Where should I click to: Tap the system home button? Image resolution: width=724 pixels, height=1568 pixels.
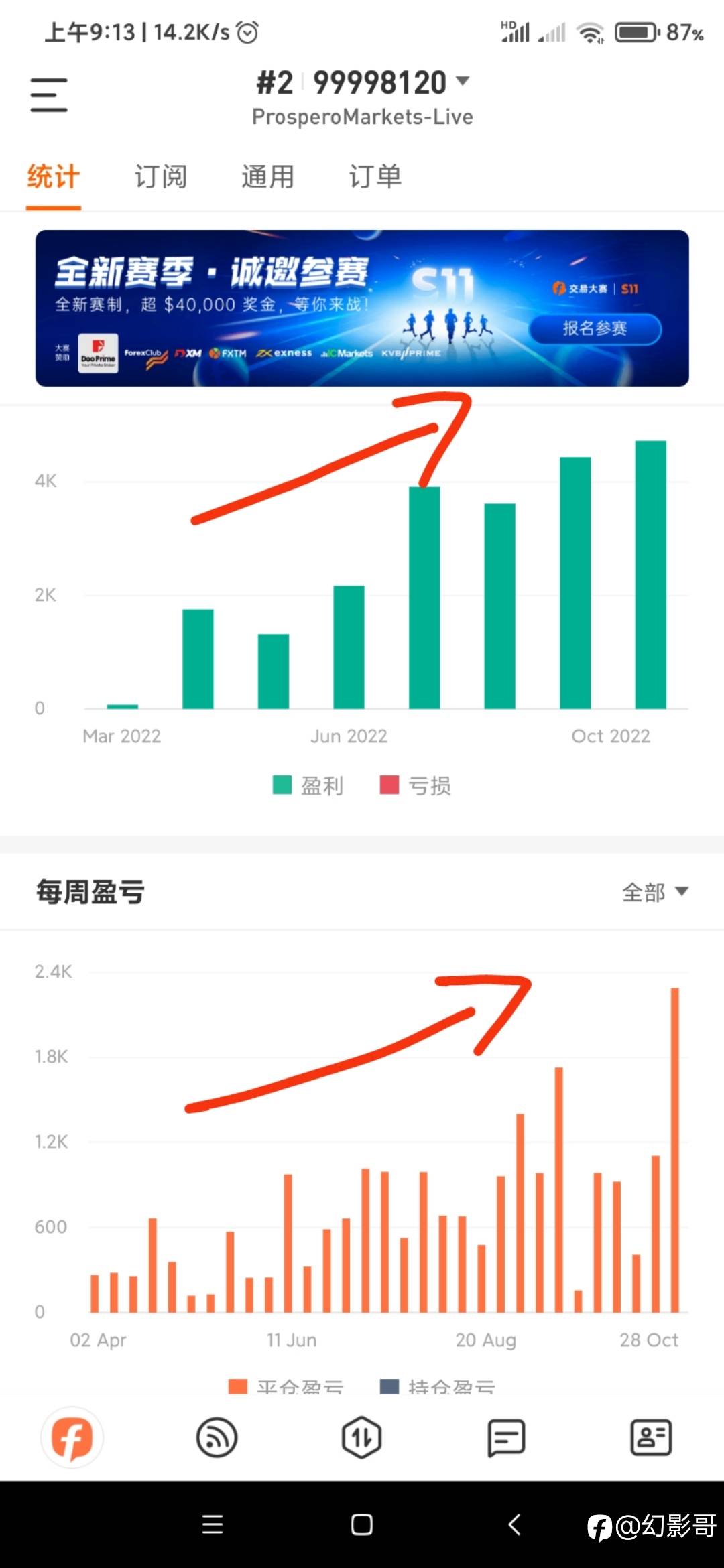362,1524
